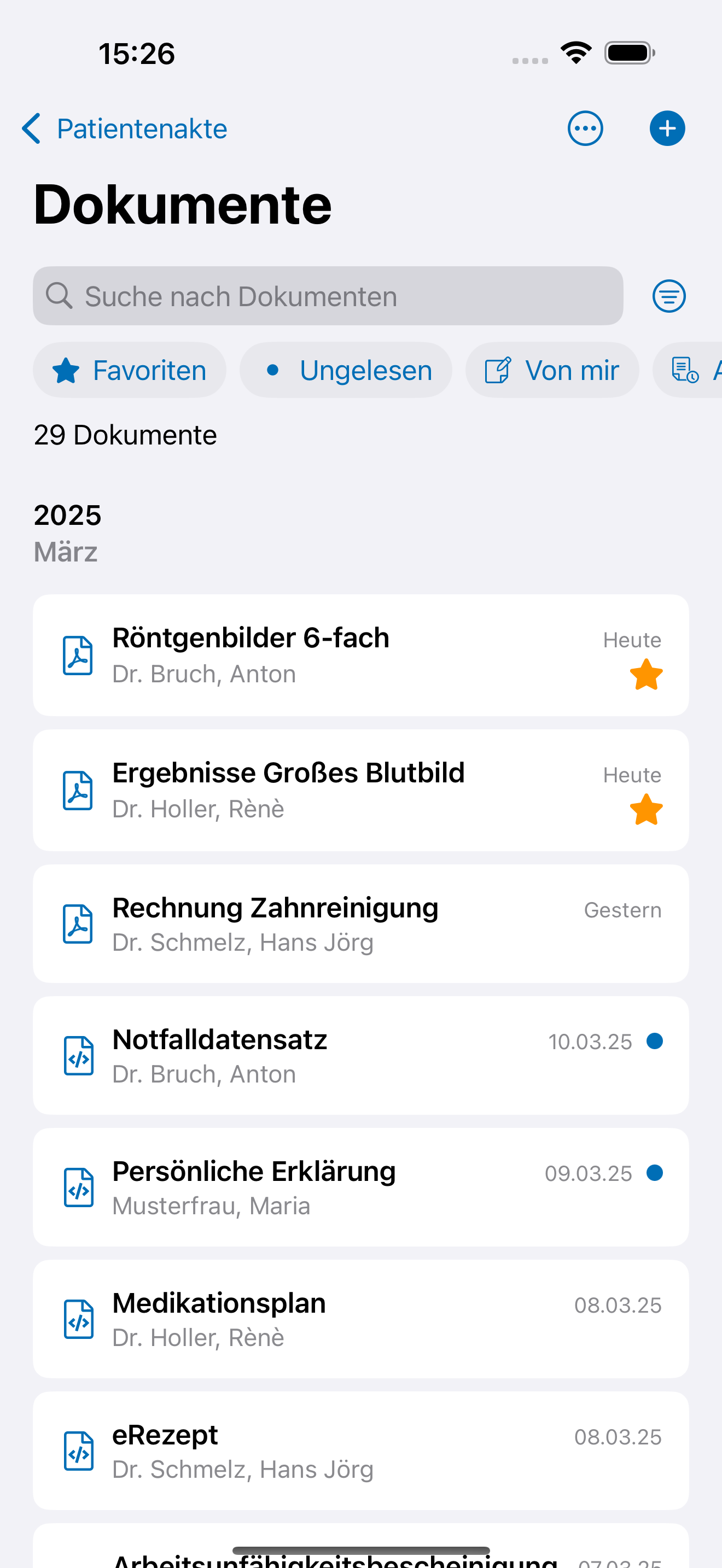Select the Ungelesen chip

tap(346, 370)
